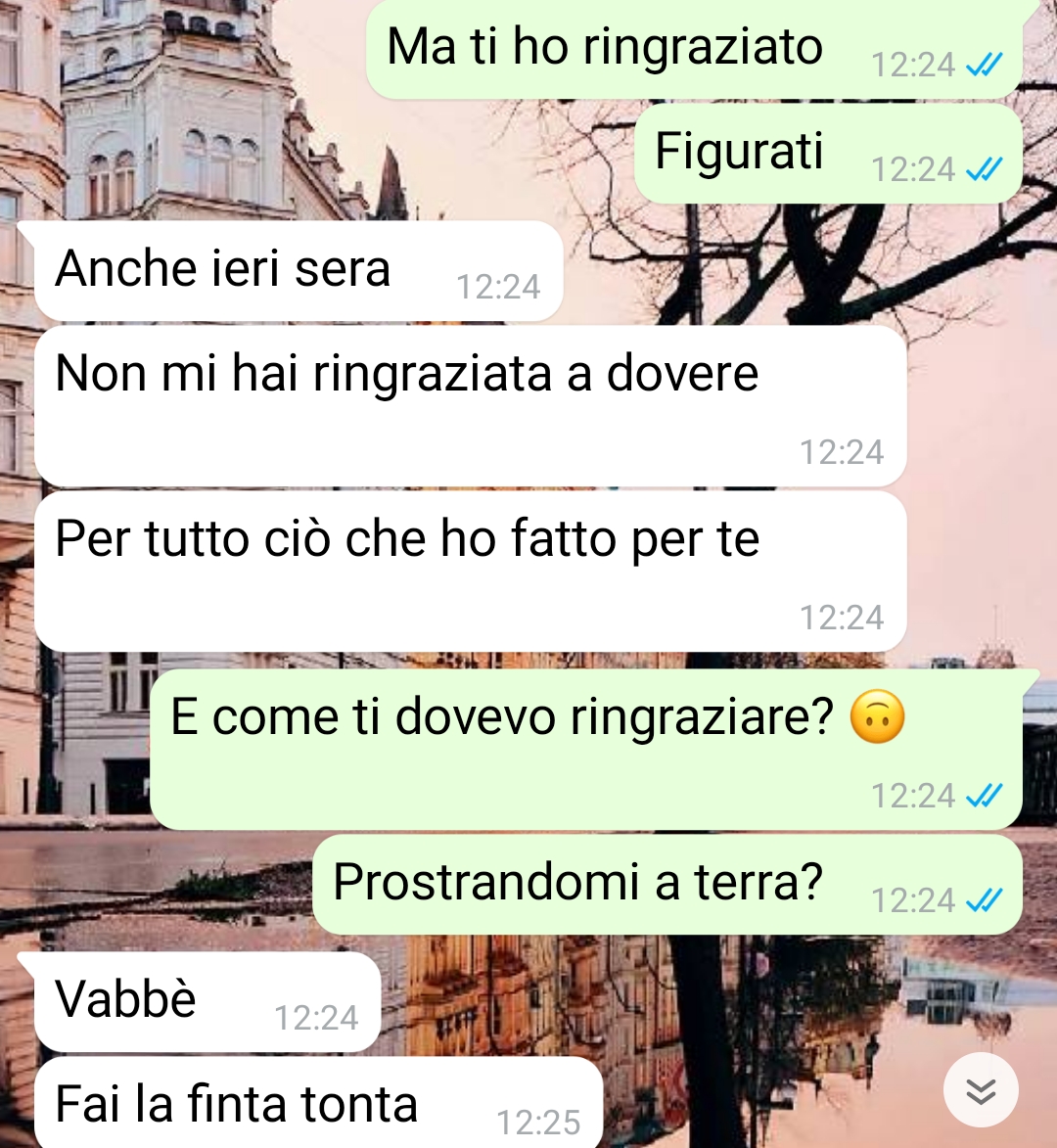Jump to the latest messages with the down-arrow button

(980, 1091)
